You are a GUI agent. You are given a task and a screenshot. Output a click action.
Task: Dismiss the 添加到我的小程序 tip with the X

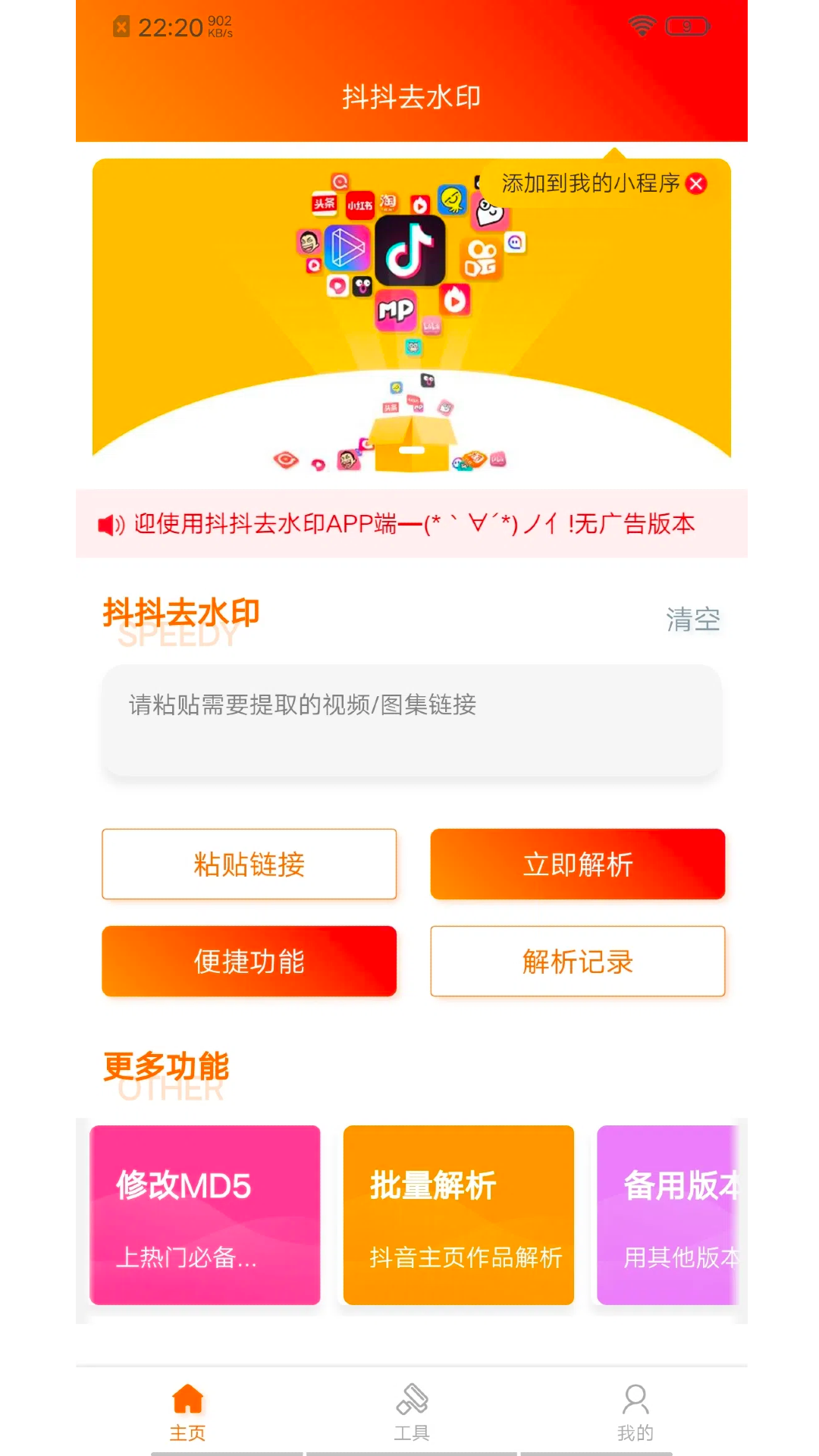coord(696,184)
